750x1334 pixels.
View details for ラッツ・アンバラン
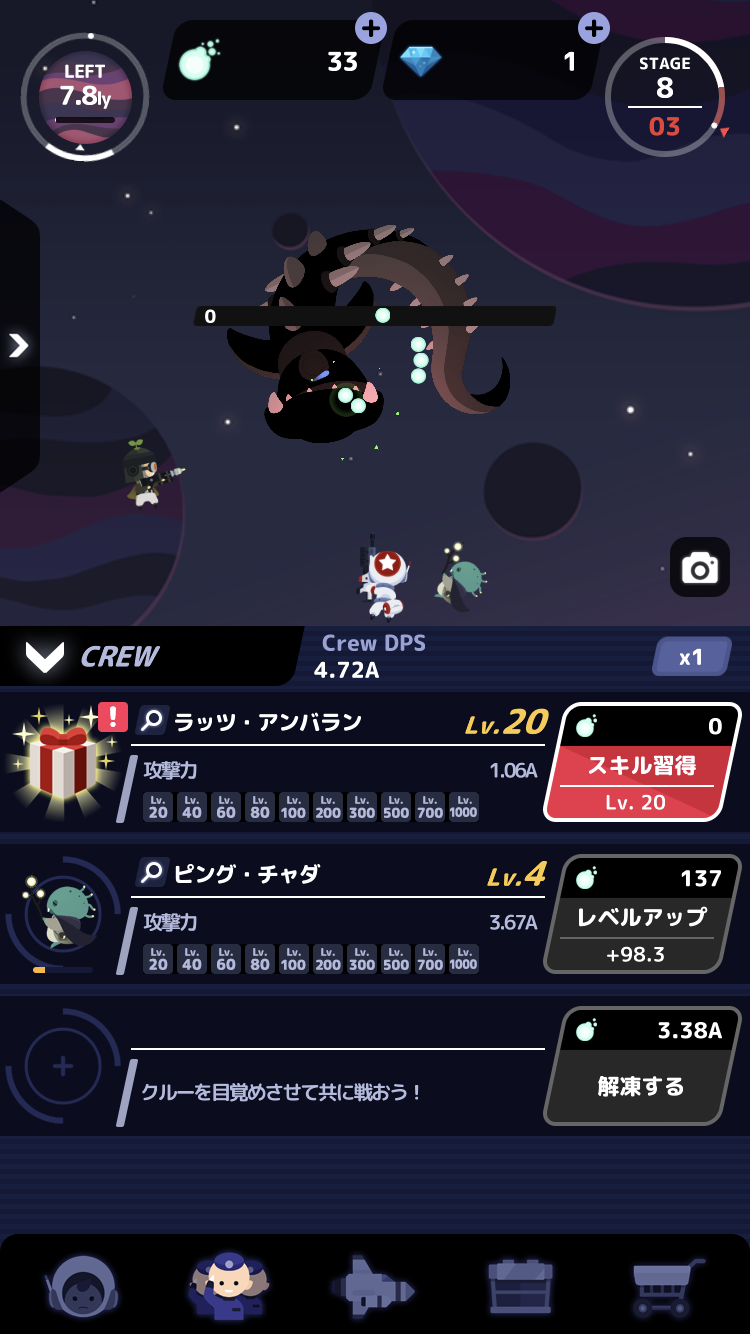click(153, 720)
